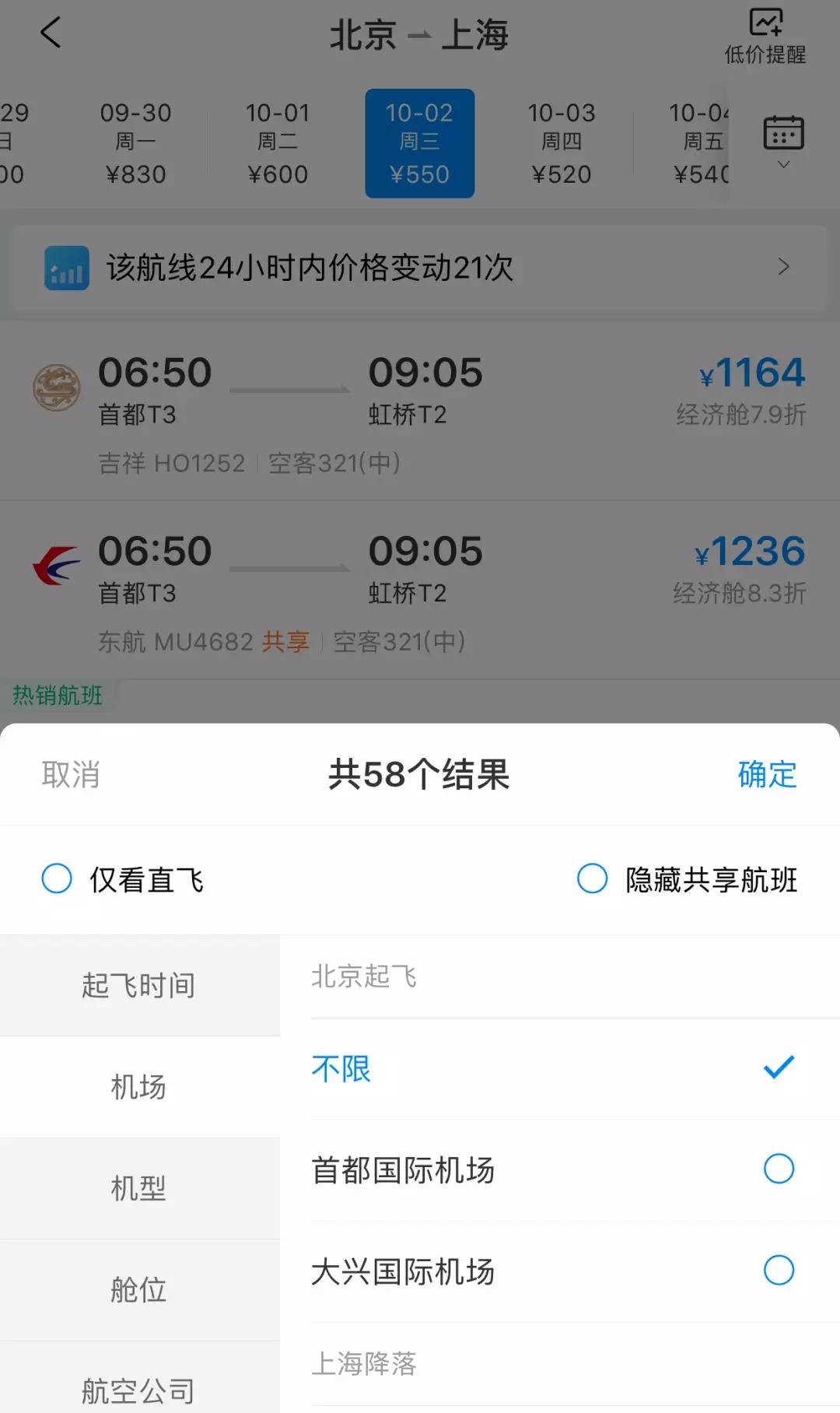Switch to 机场 filter category
The height and width of the screenshot is (1413, 840).
coord(139,1087)
